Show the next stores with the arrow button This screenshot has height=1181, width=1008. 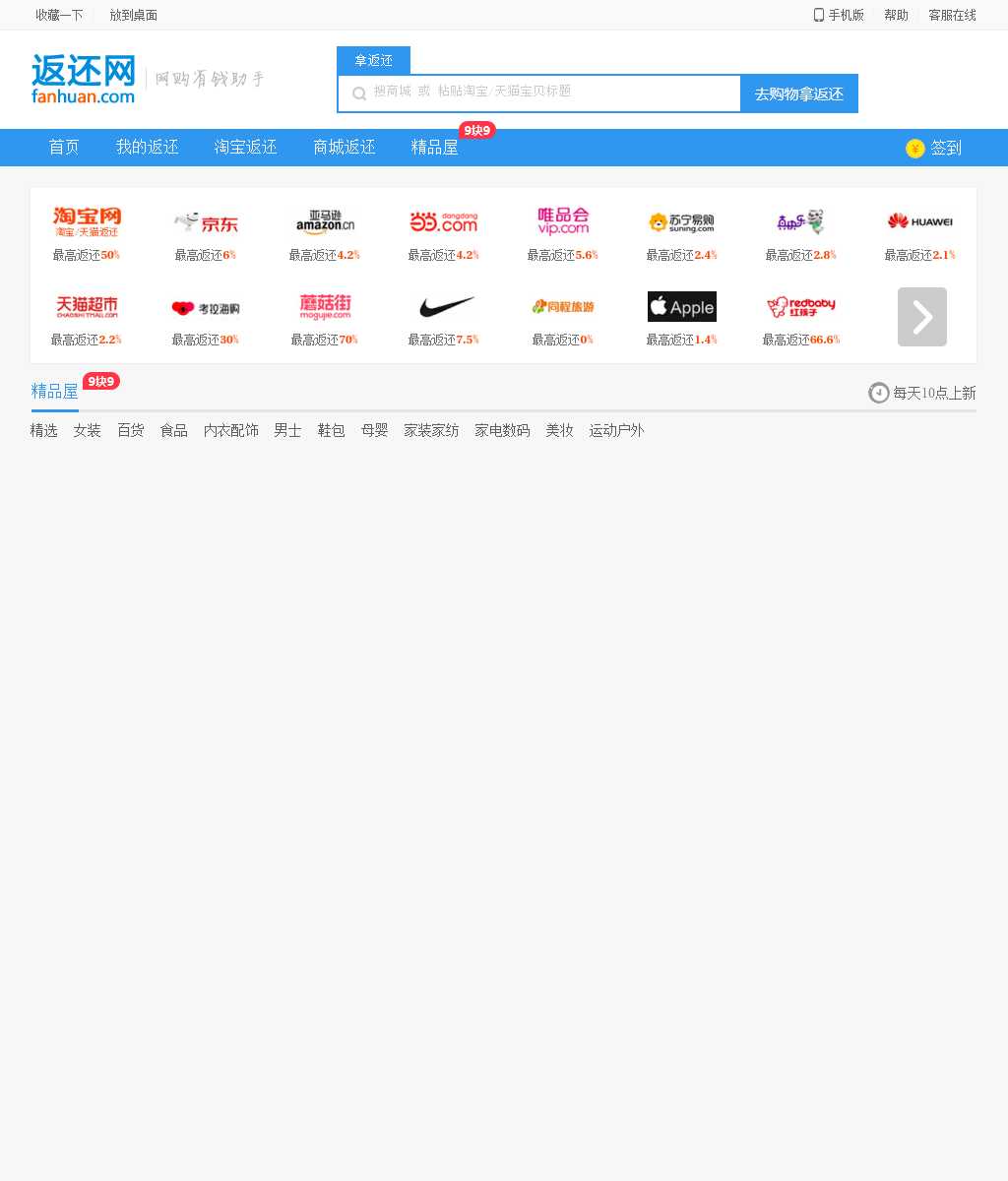(x=921, y=317)
